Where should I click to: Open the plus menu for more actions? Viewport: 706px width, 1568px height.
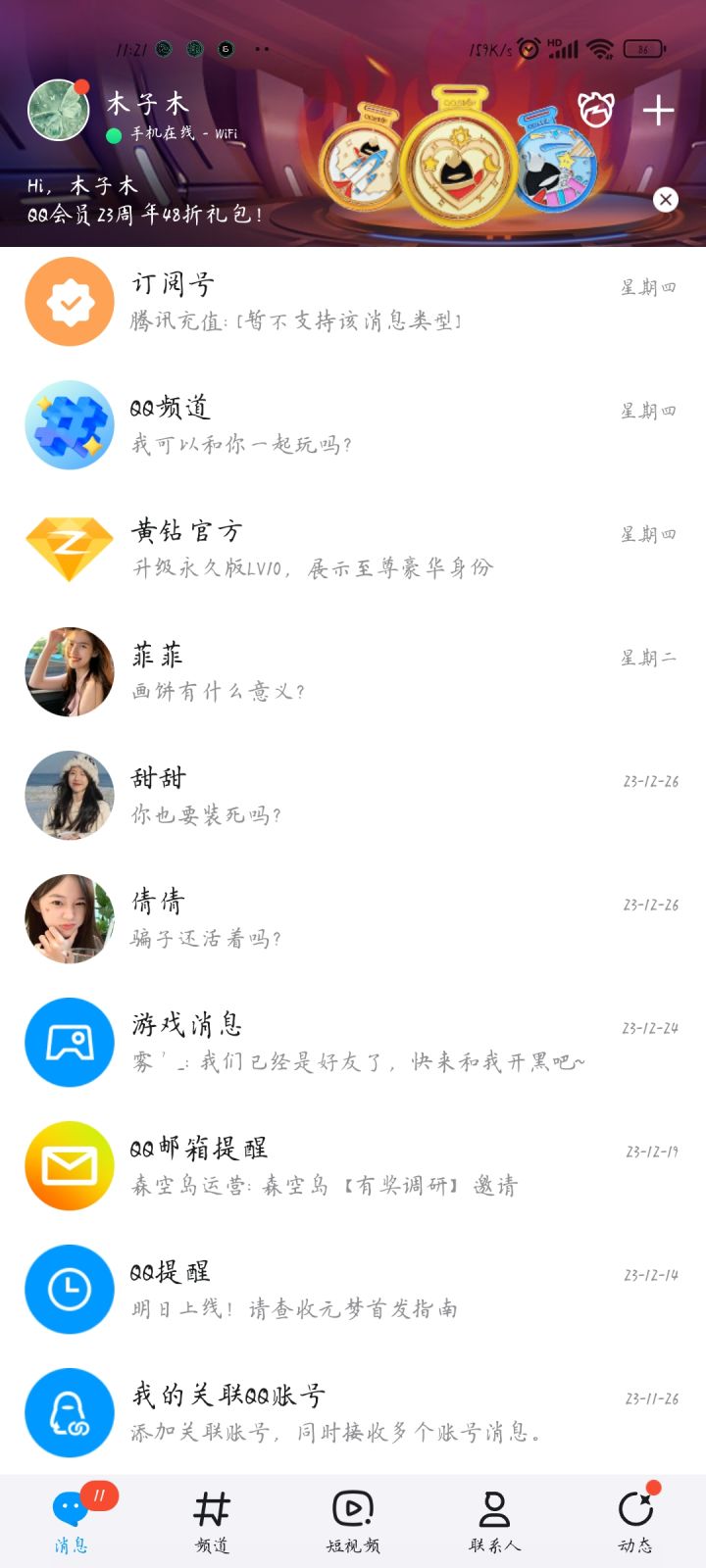click(x=658, y=110)
